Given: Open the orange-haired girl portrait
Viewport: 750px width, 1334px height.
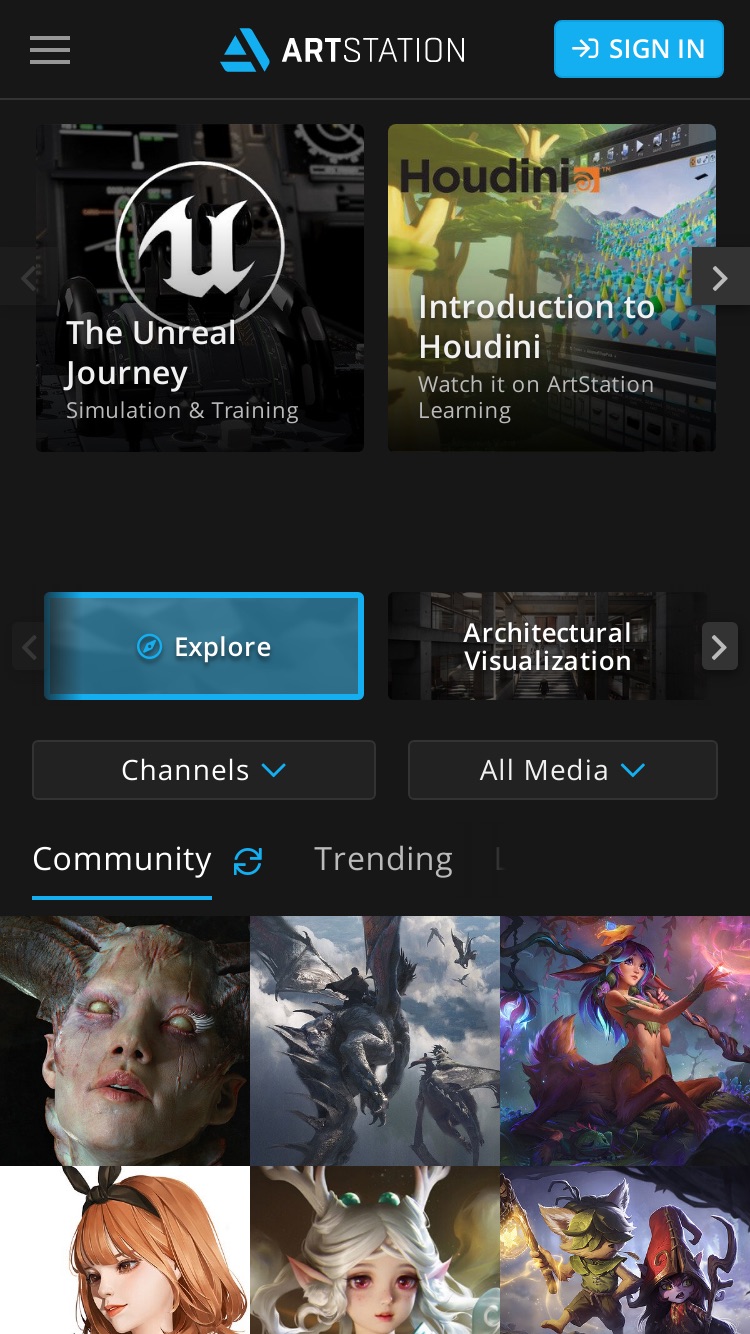Looking at the screenshot, I should click(124, 1250).
